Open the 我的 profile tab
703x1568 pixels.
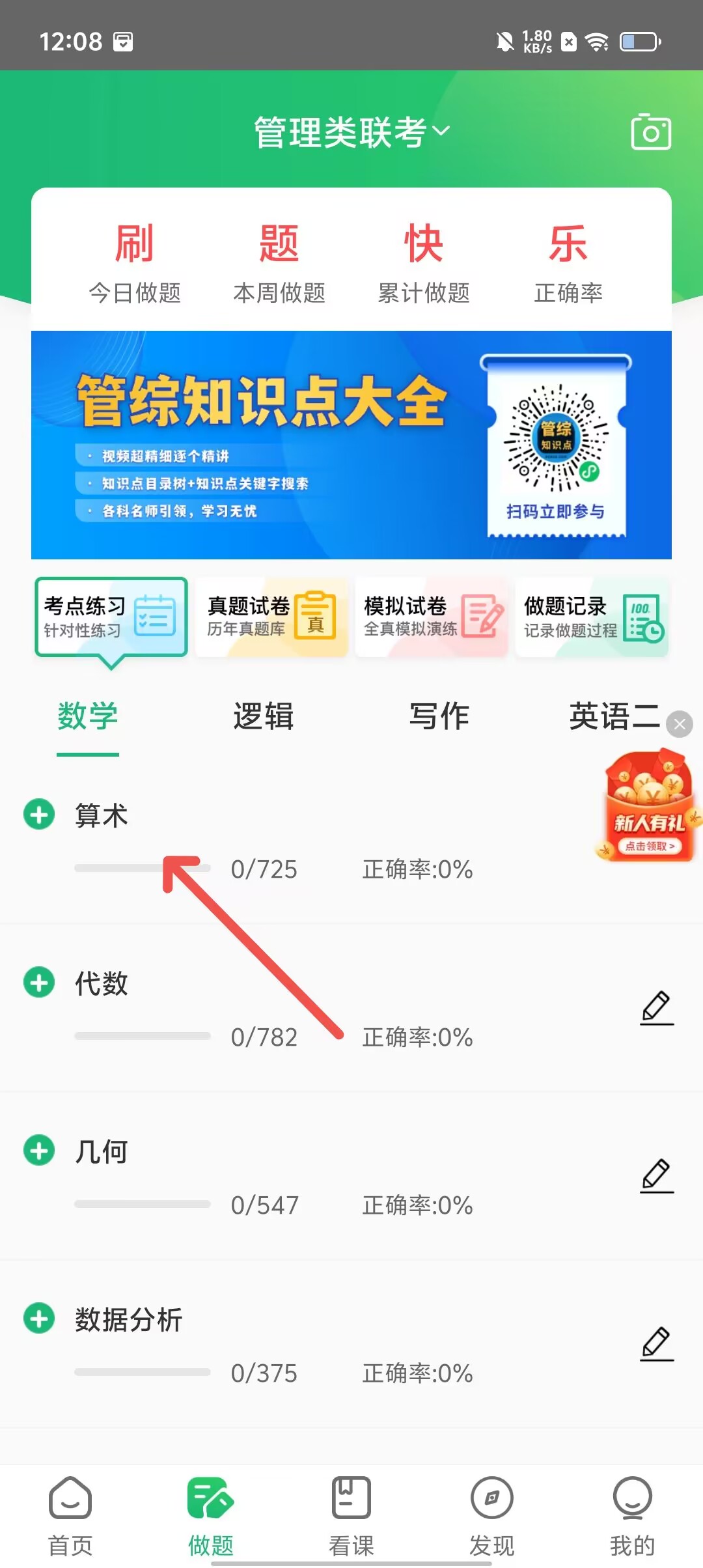pyautogui.click(x=632, y=1516)
